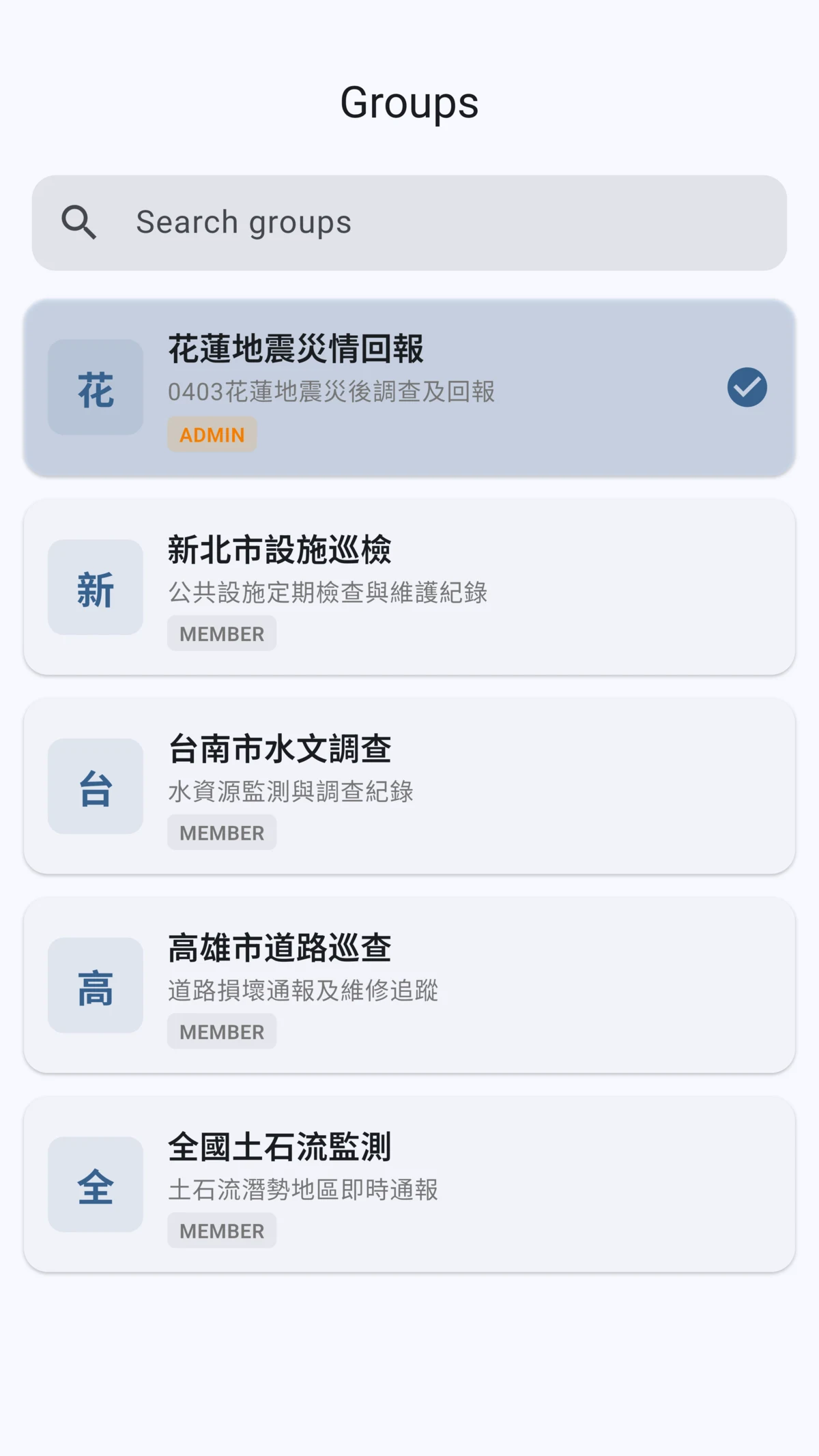Pick the 全國土石流監測 group

tap(409, 1184)
